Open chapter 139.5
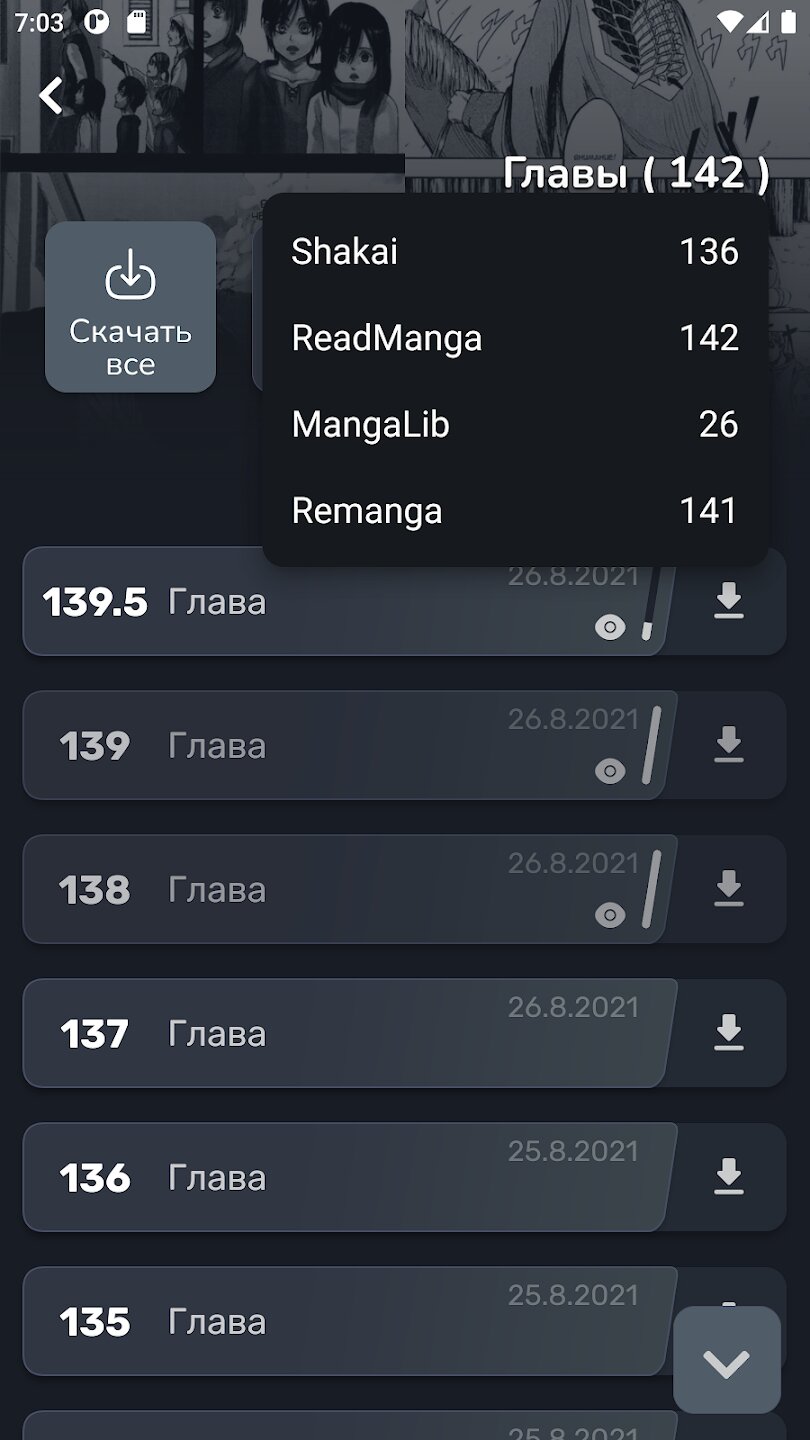 click(345, 601)
